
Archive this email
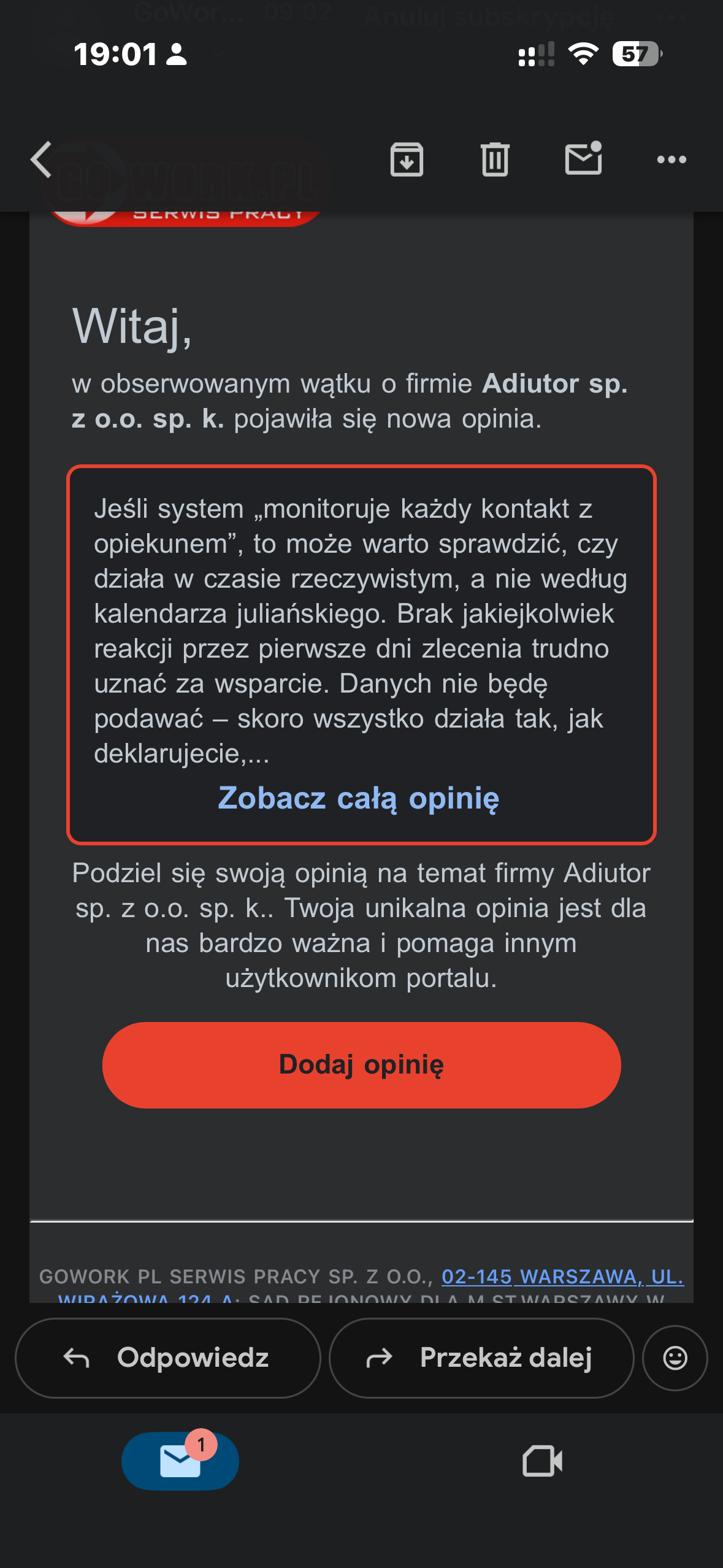click(x=407, y=159)
